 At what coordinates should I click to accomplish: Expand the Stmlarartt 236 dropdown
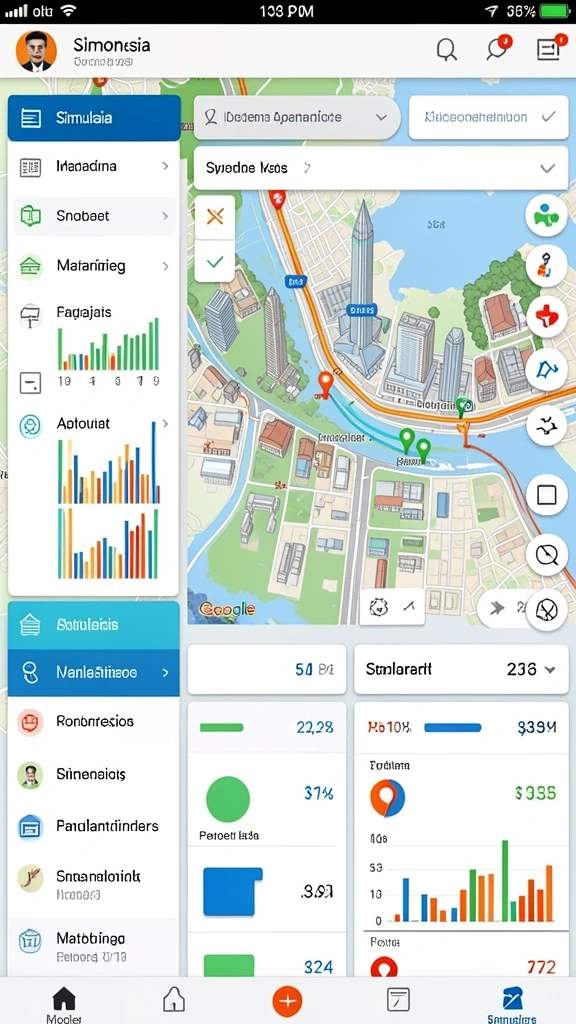(461, 669)
